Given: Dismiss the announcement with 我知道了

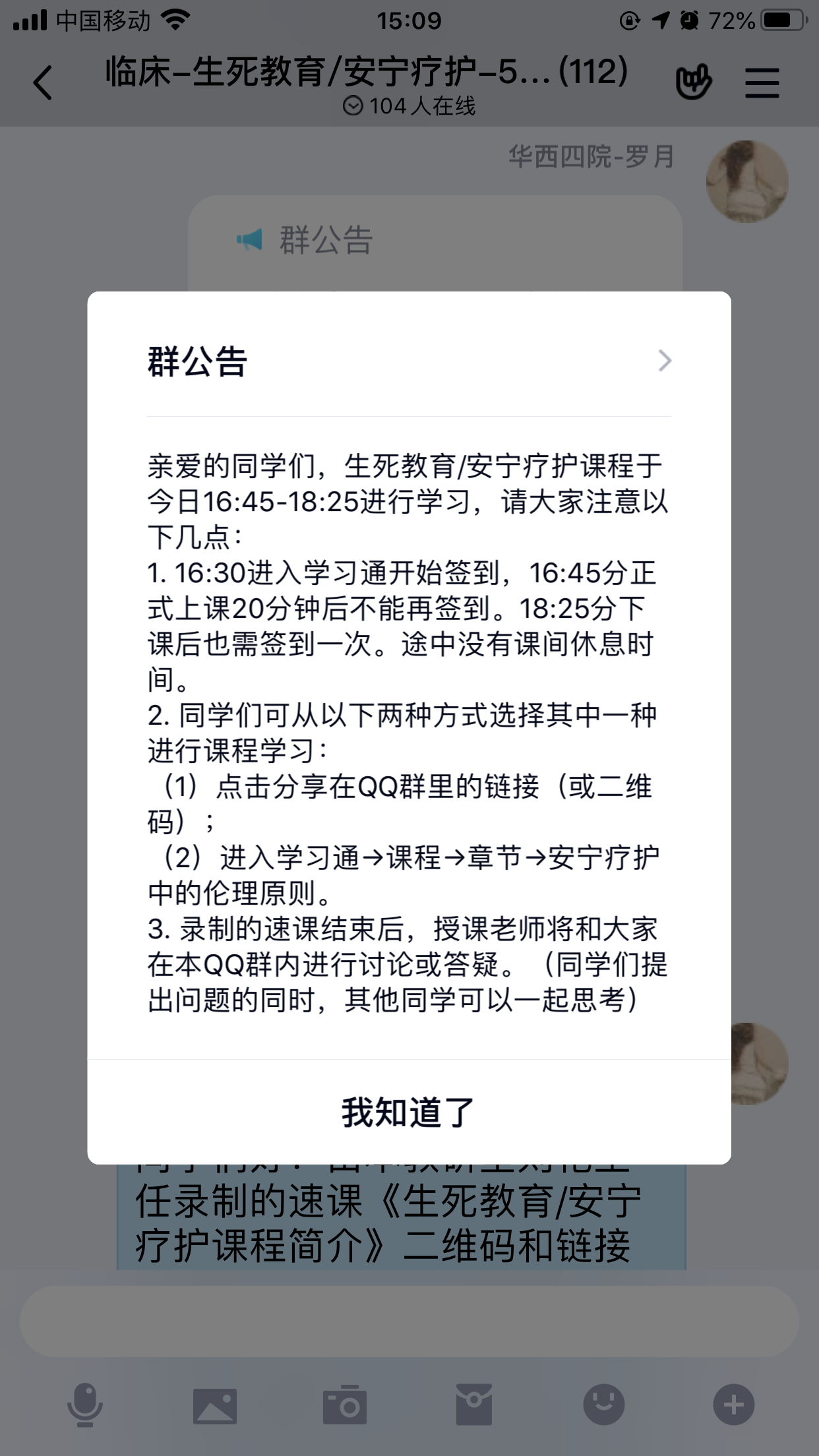Looking at the screenshot, I should tap(408, 1112).
